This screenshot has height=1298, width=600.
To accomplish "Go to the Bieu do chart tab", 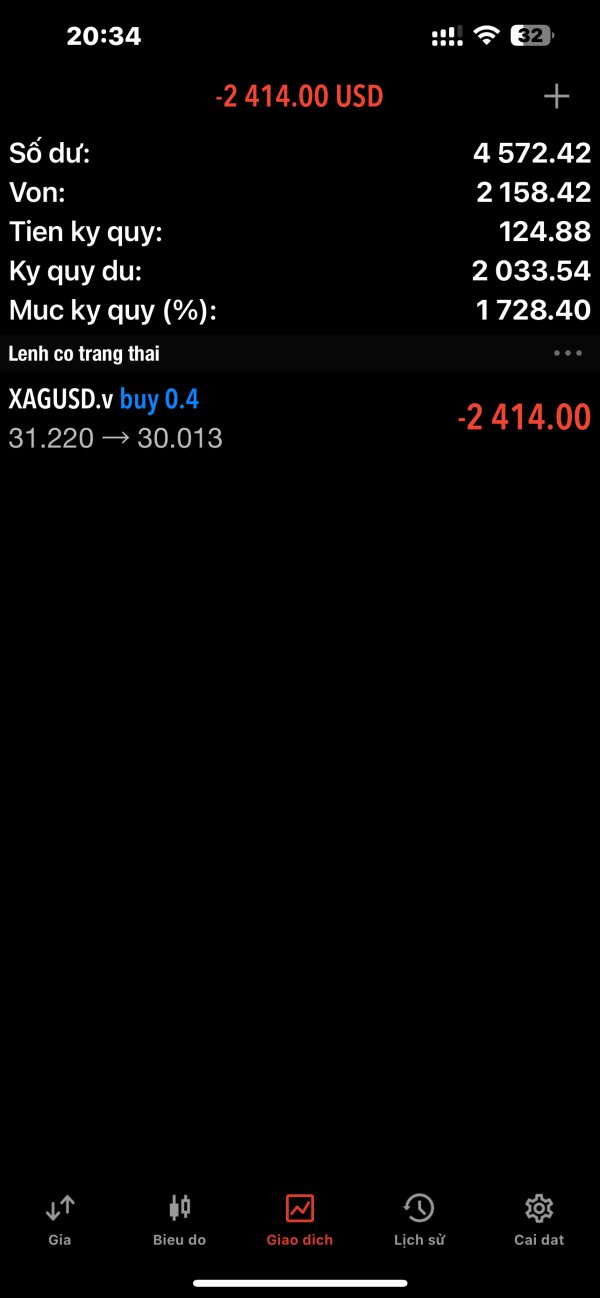I will click(x=180, y=1219).
